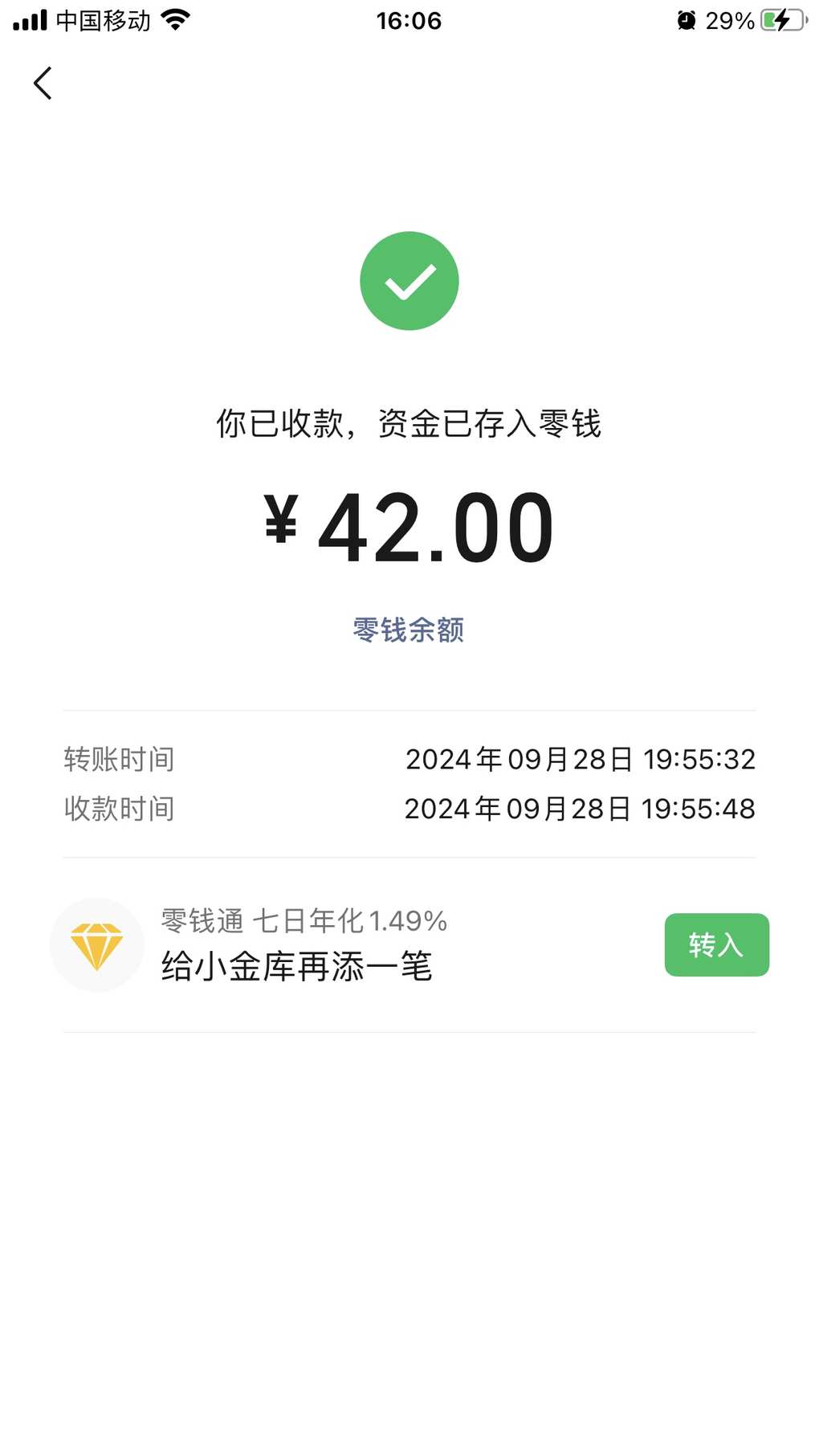
Task: Open the 零钱余额 link
Action: coord(409,630)
